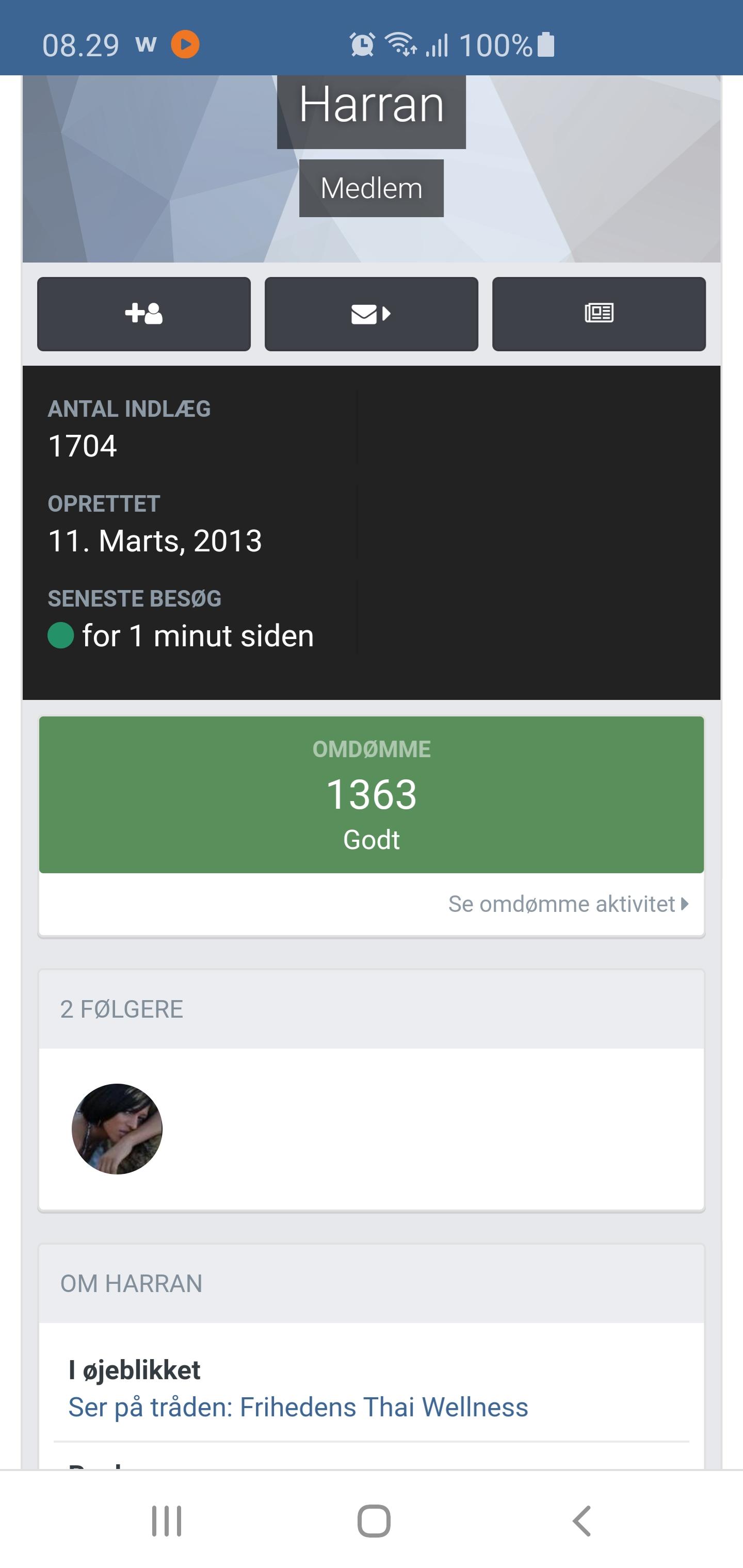
Task: View Harran's content with the newspaper button
Action: click(x=599, y=314)
